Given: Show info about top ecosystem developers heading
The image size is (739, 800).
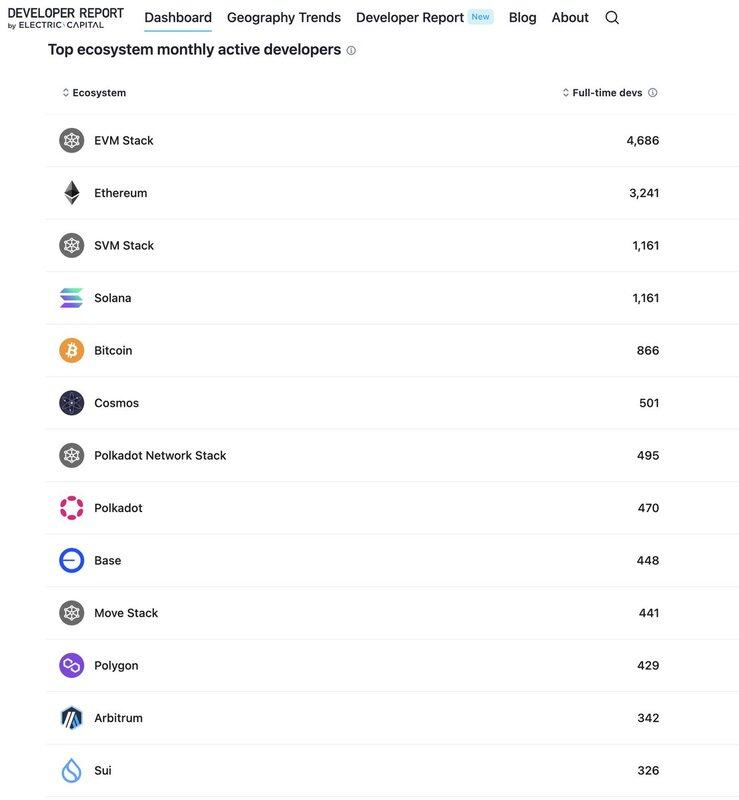Looking at the screenshot, I should point(351,50).
